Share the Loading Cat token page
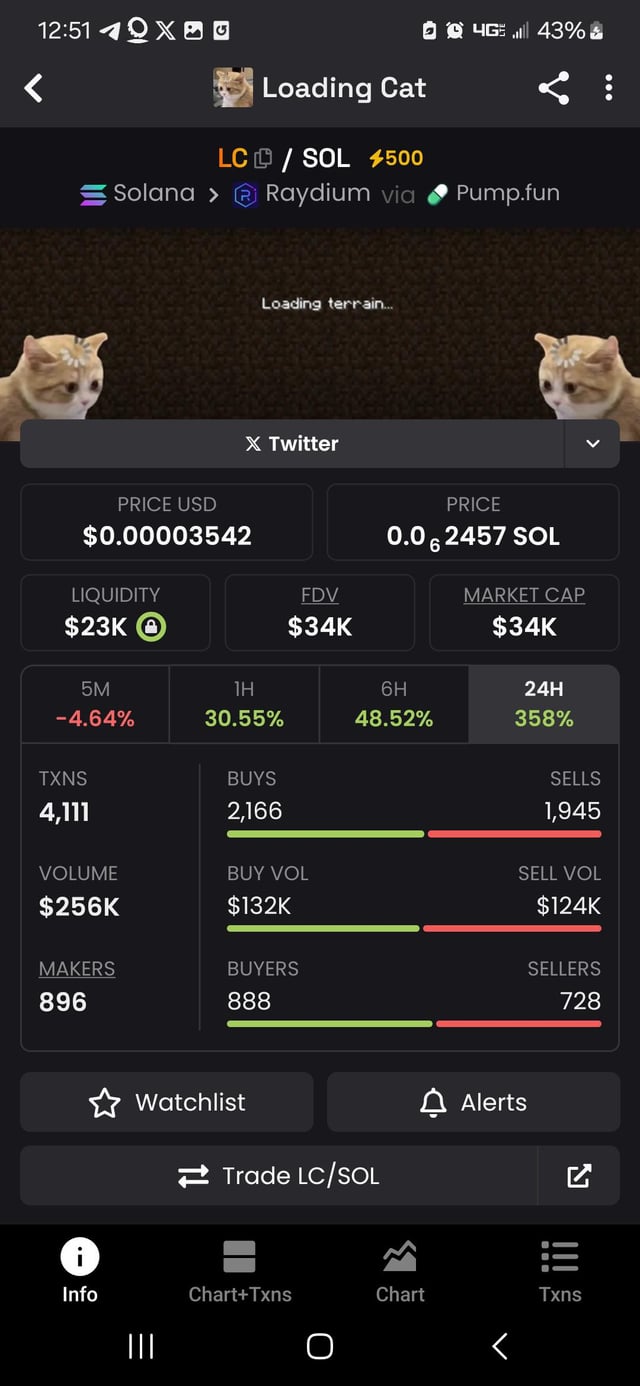The image size is (640, 1386). coord(553,88)
